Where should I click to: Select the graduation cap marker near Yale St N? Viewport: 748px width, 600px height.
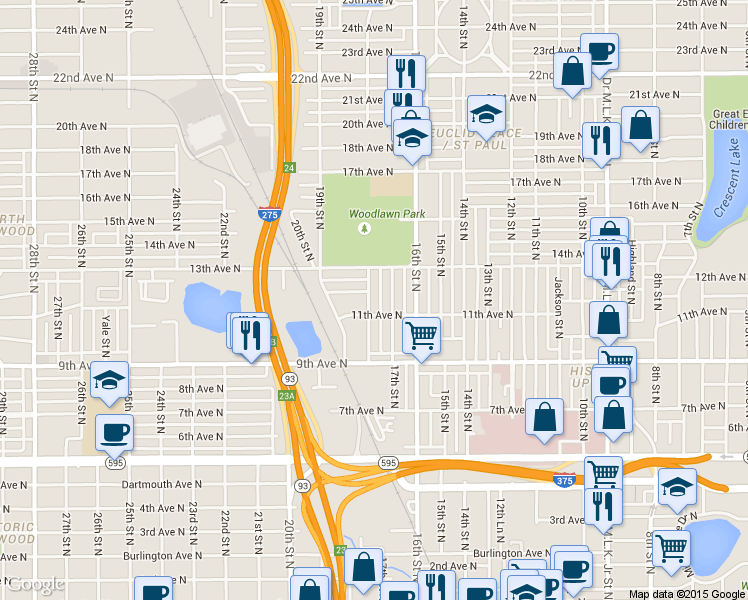109,379
